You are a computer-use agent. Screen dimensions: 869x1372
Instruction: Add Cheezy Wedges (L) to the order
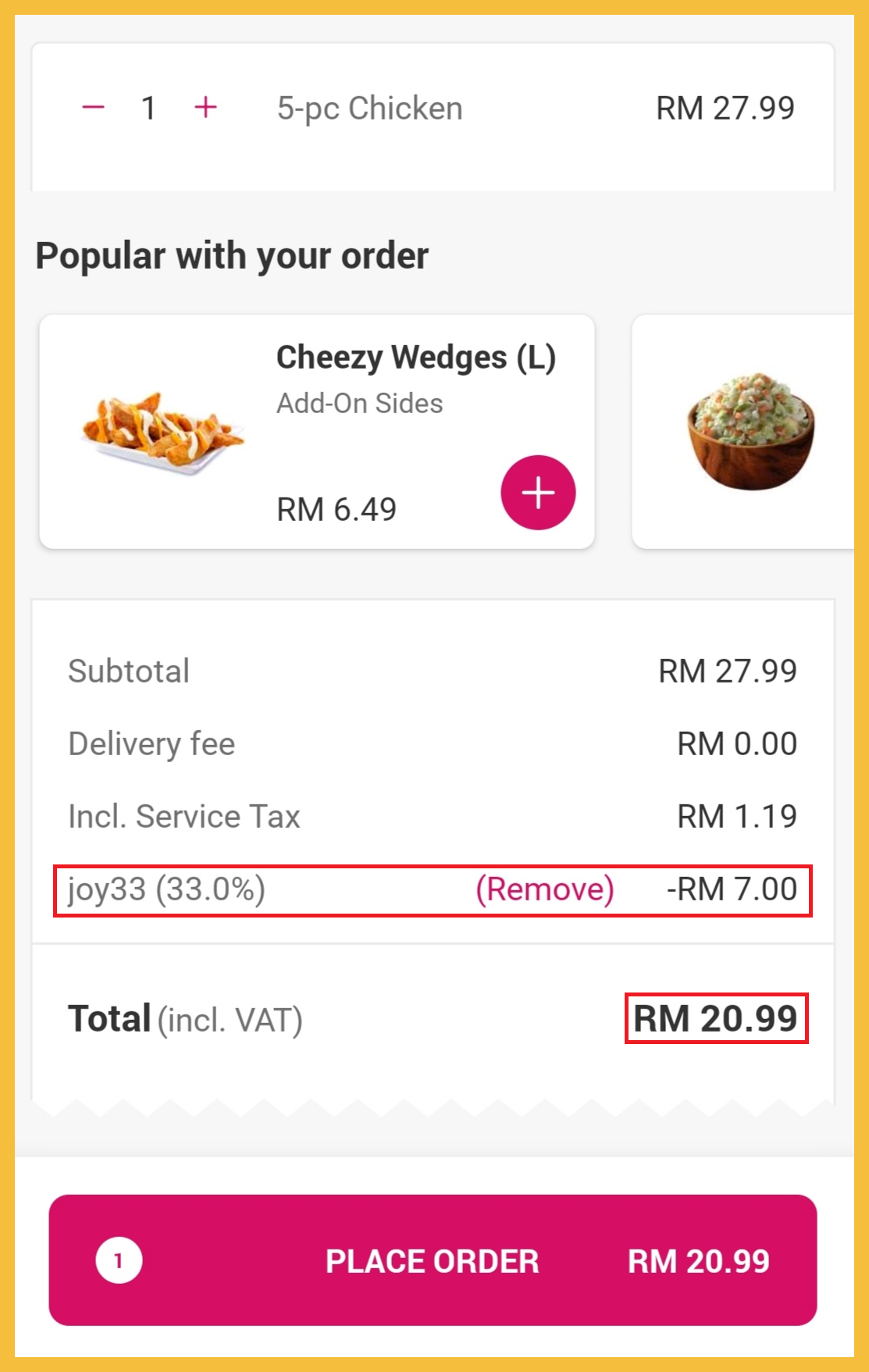pos(538,493)
